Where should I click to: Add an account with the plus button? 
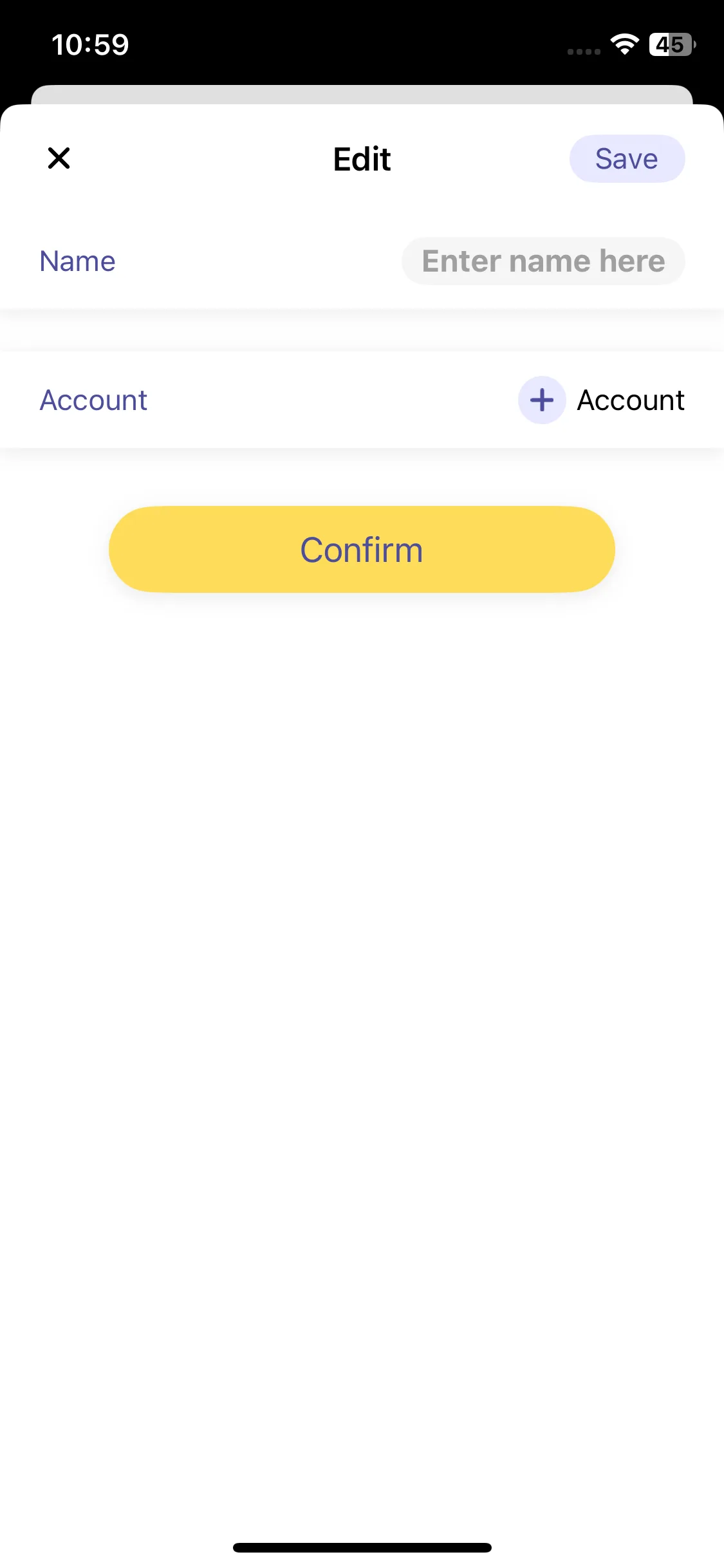coord(542,400)
